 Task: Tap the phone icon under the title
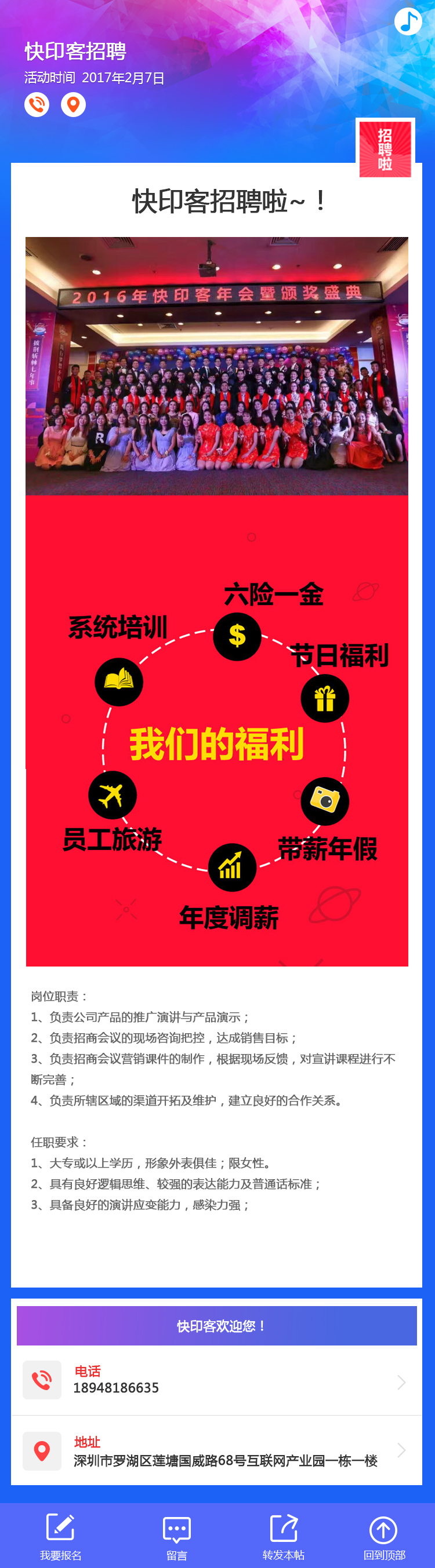37,105
